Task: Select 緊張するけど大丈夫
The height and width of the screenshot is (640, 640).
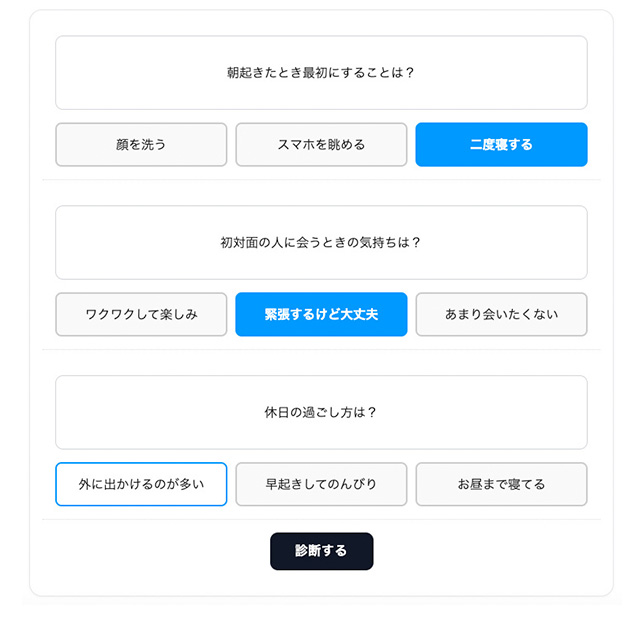Action: pos(321,314)
